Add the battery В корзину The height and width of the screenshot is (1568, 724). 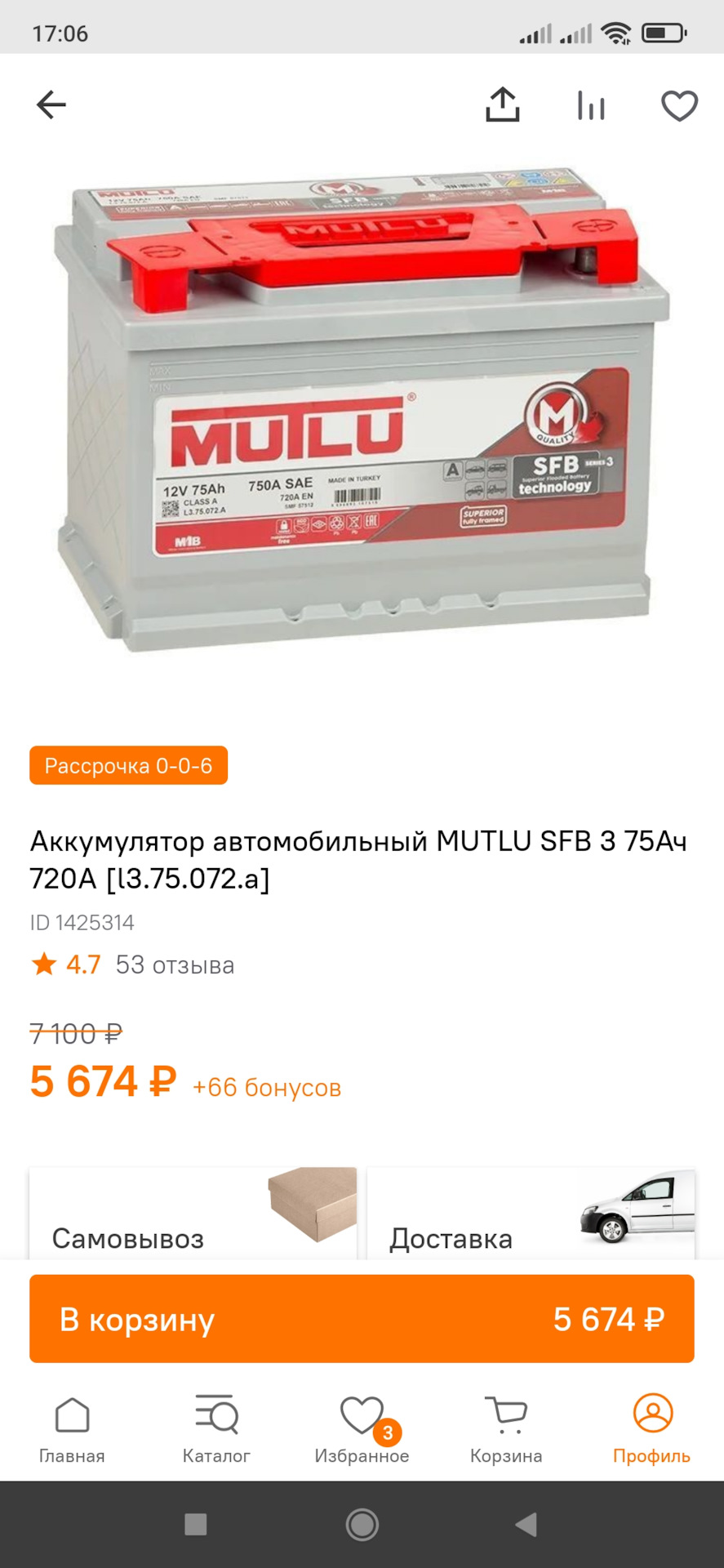click(x=362, y=1319)
